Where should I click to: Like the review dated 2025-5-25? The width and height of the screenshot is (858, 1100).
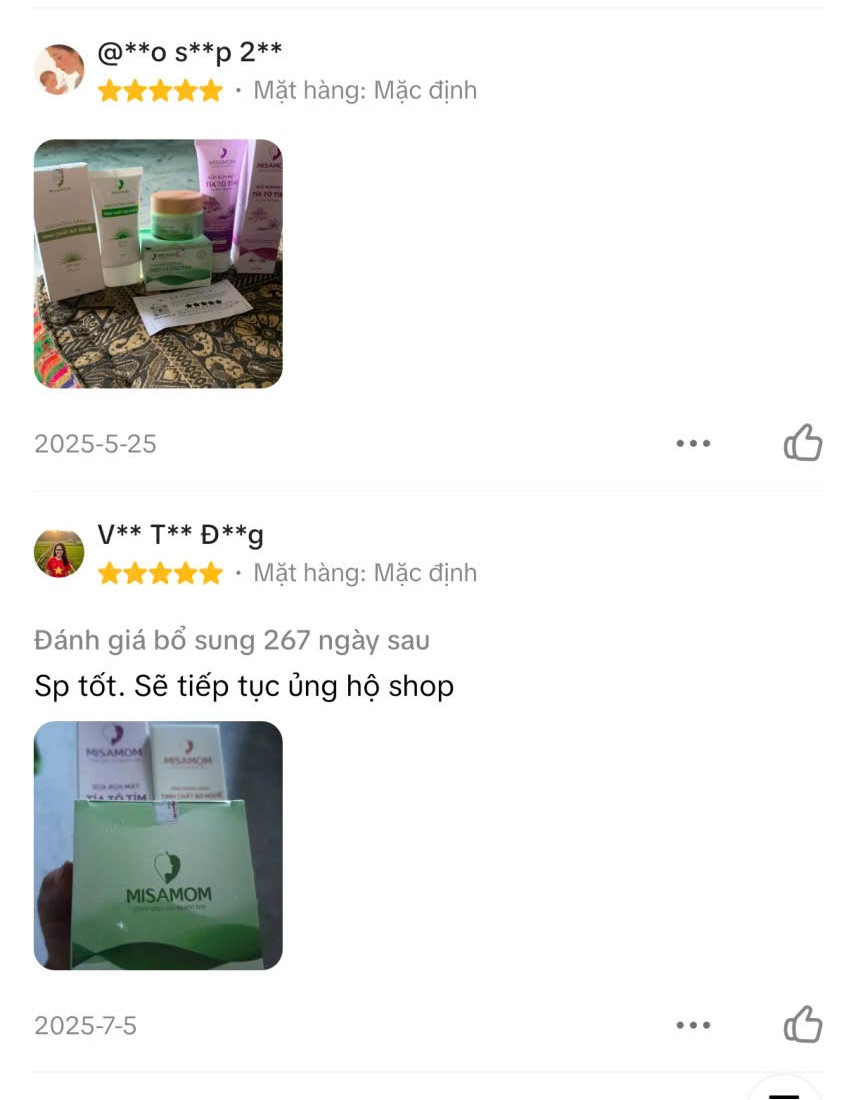[802, 443]
